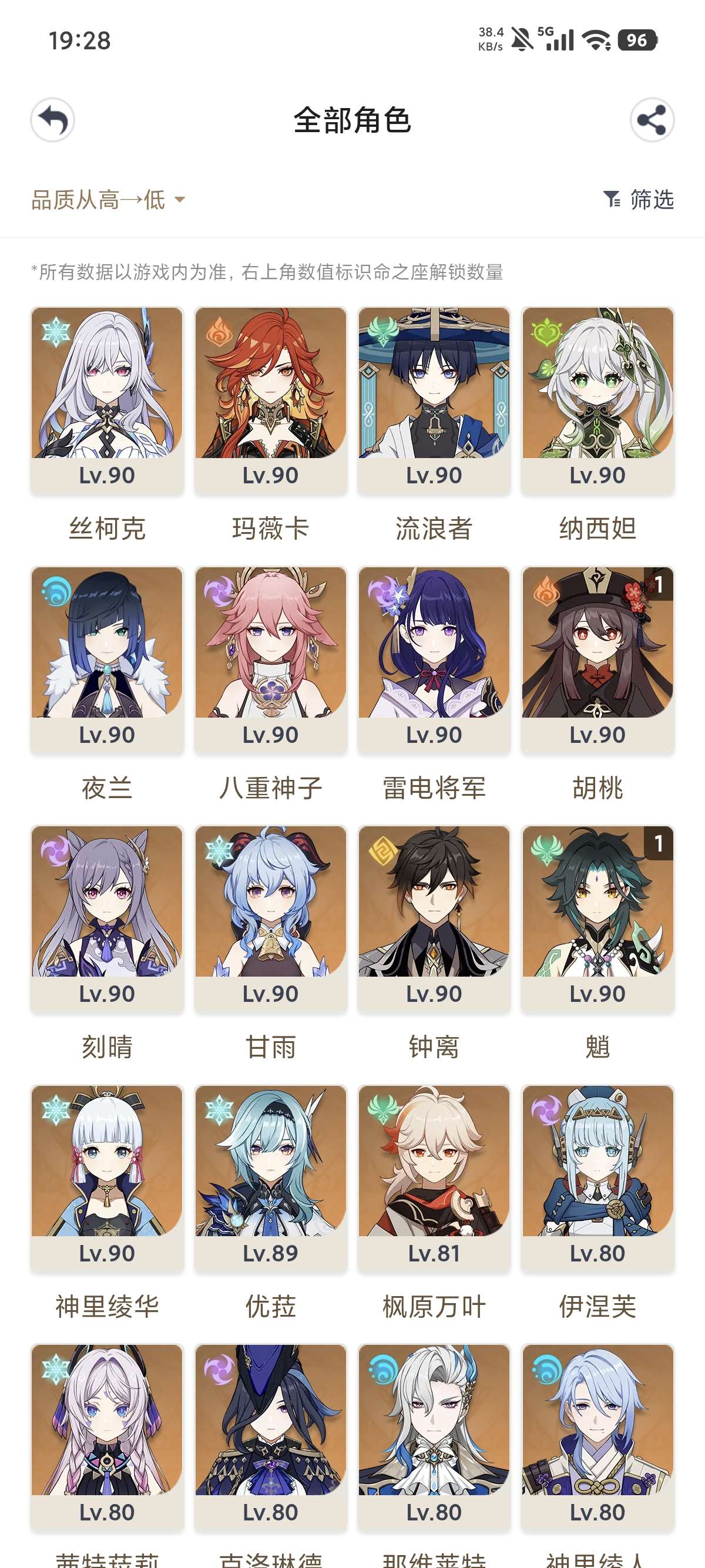The image size is (705, 1568).
Task: Open 优菈 character card
Action: (270, 1178)
